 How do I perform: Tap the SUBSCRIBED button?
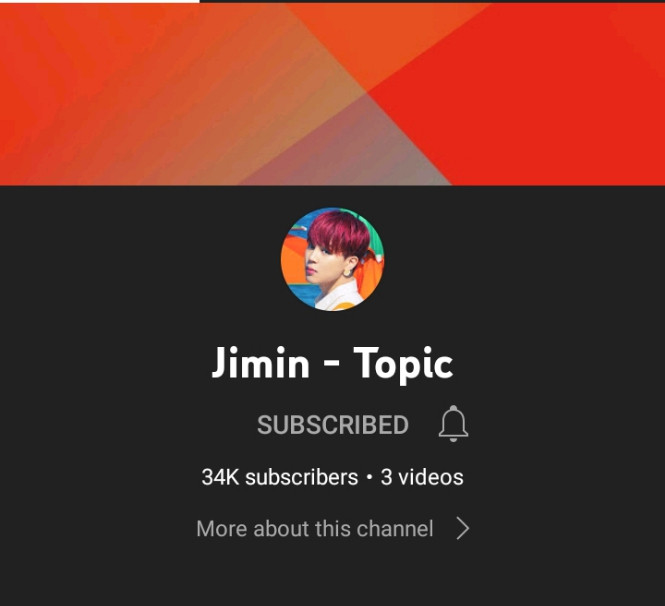[x=332, y=425]
